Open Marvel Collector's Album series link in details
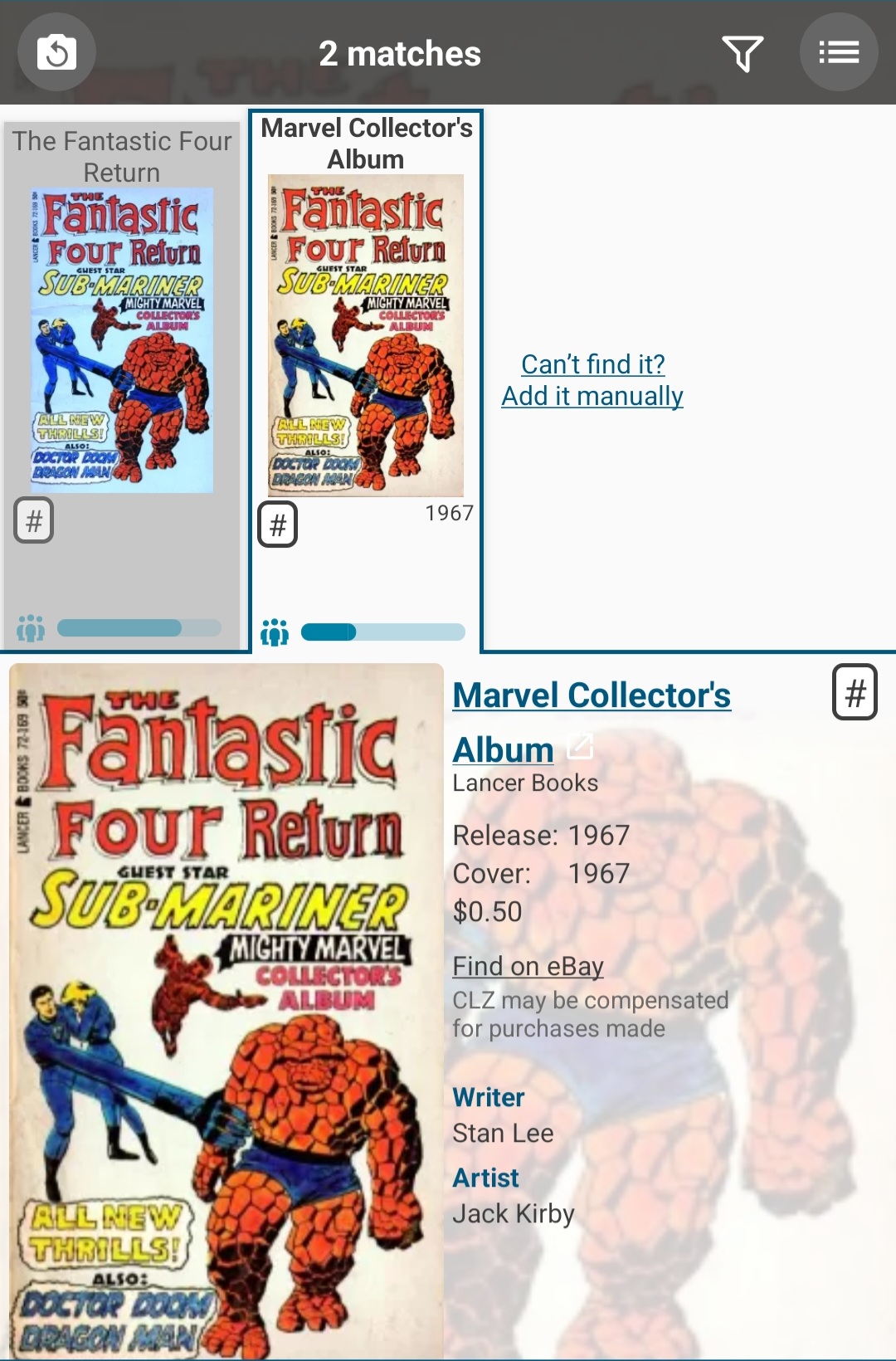The width and height of the screenshot is (896, 1361). point(591,720)
